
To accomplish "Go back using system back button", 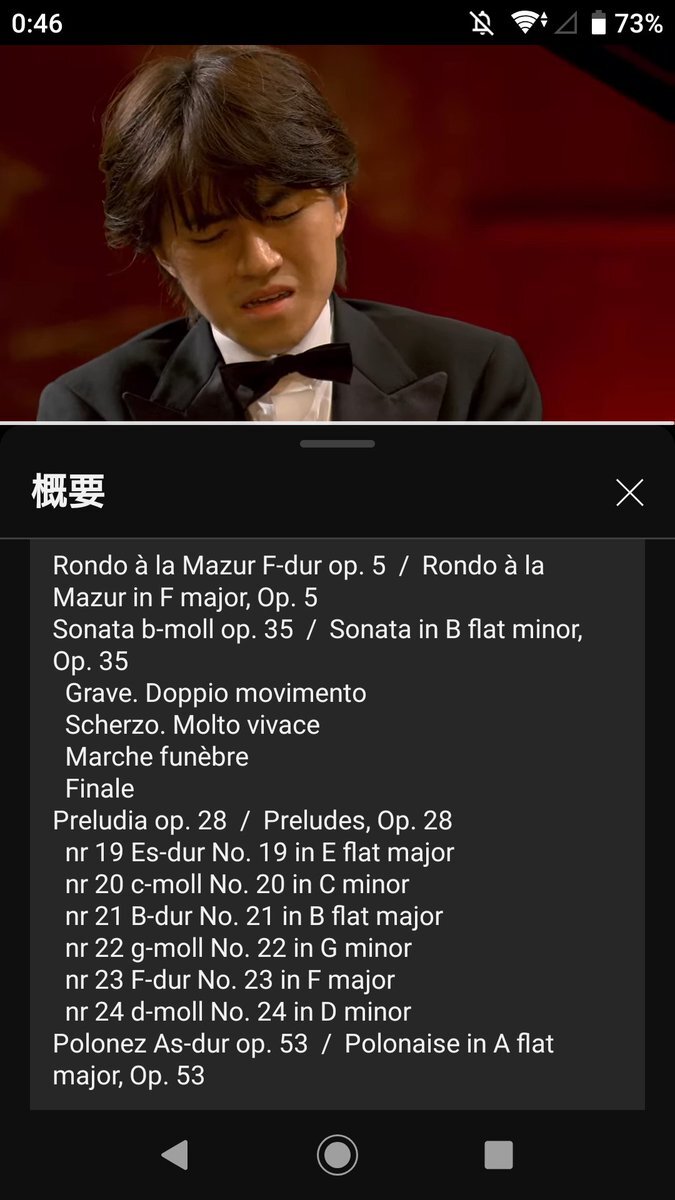I will [174, 1155].
